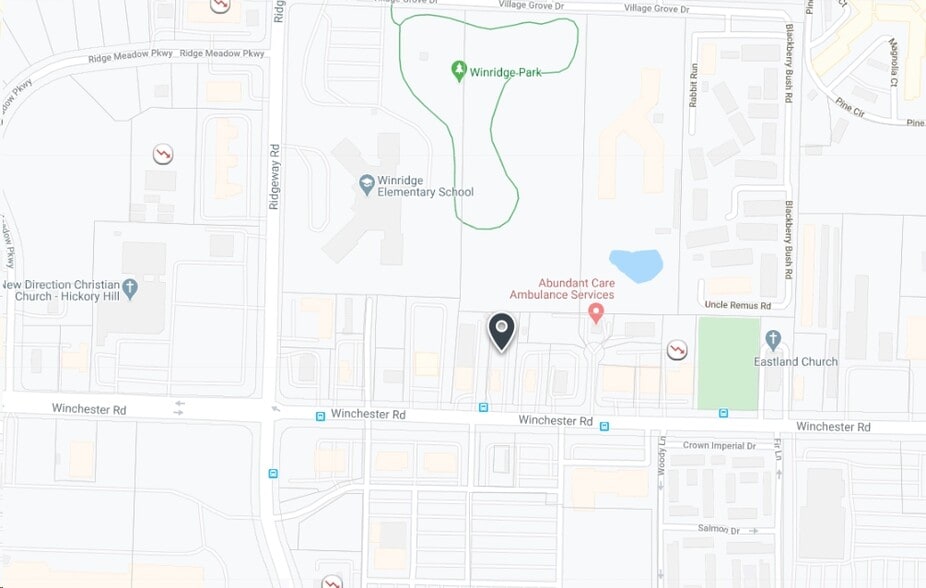Select the Winridge Park marker
The image size is (926, 588).
point(459,71)
